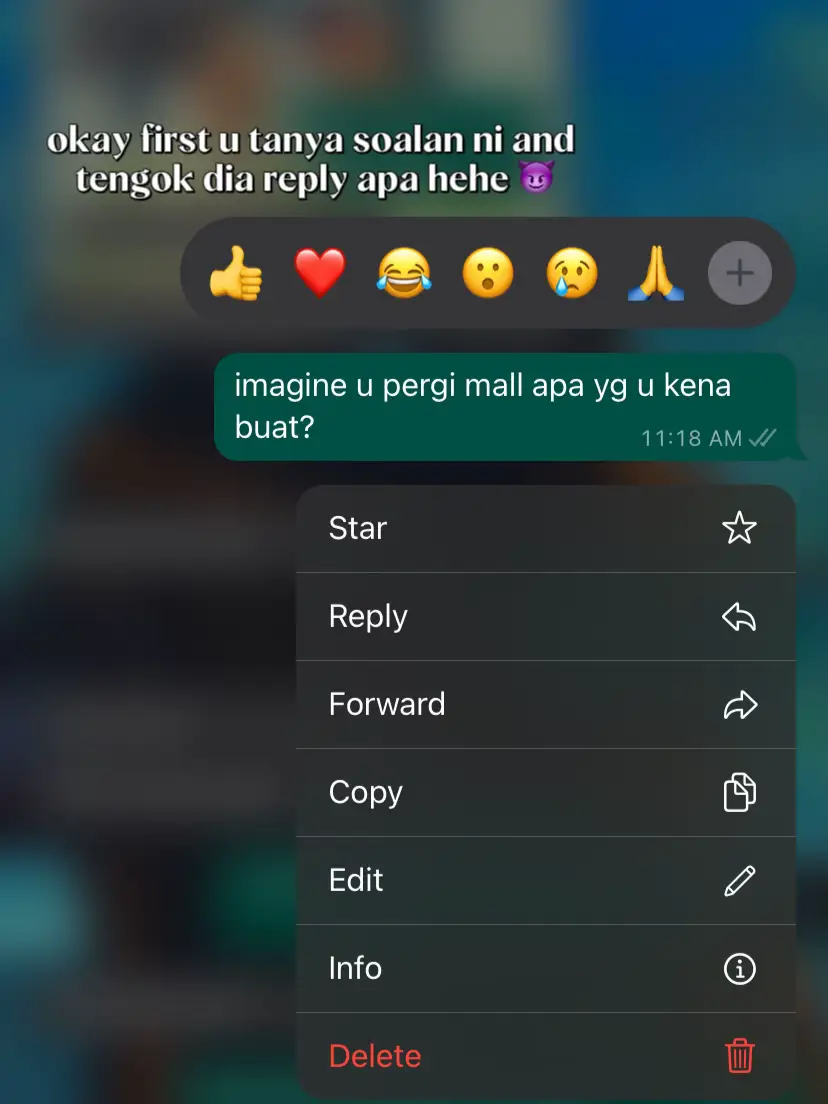Forward this message
Screen dimensions: 828x1104
(x=545, y=705)
